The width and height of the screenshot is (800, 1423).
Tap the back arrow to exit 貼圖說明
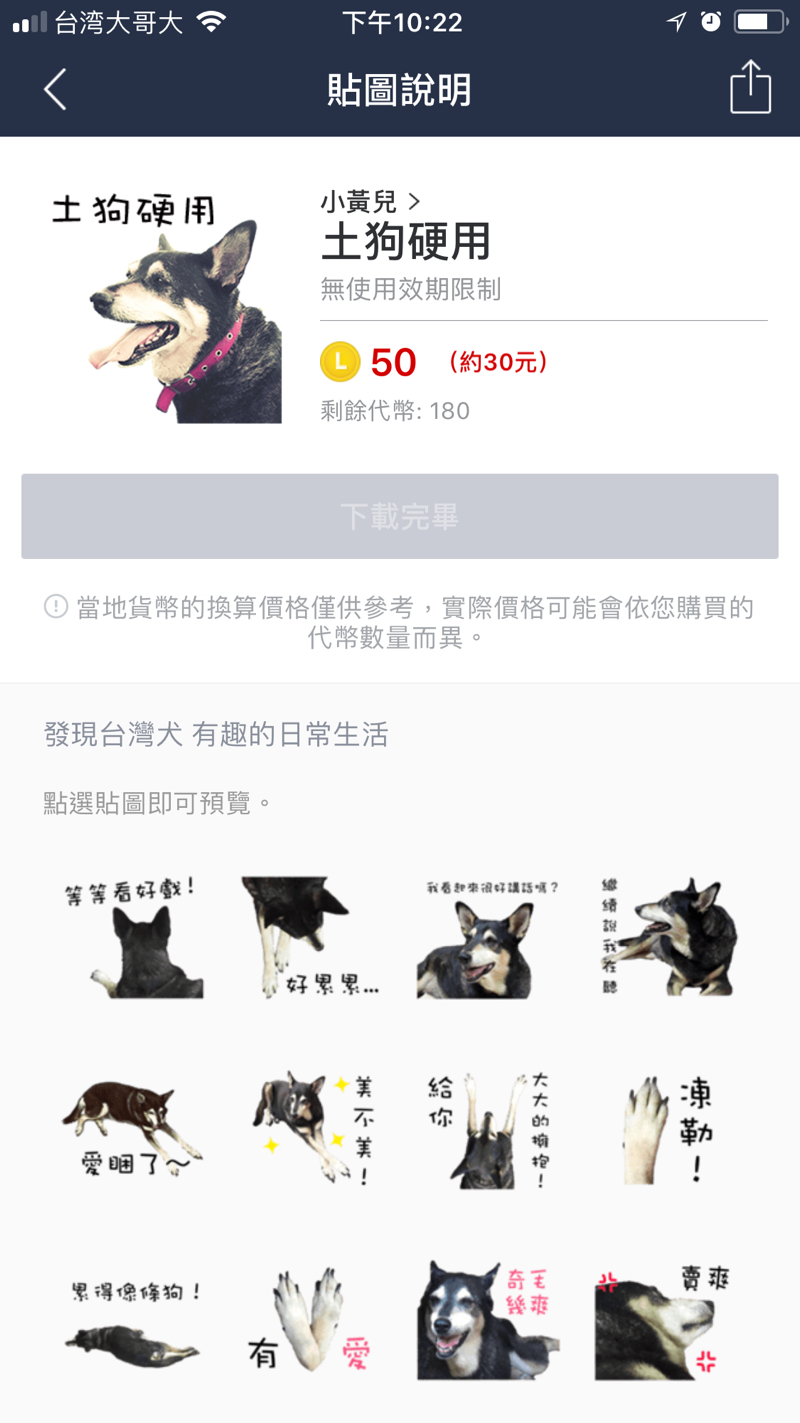(54, 88)
